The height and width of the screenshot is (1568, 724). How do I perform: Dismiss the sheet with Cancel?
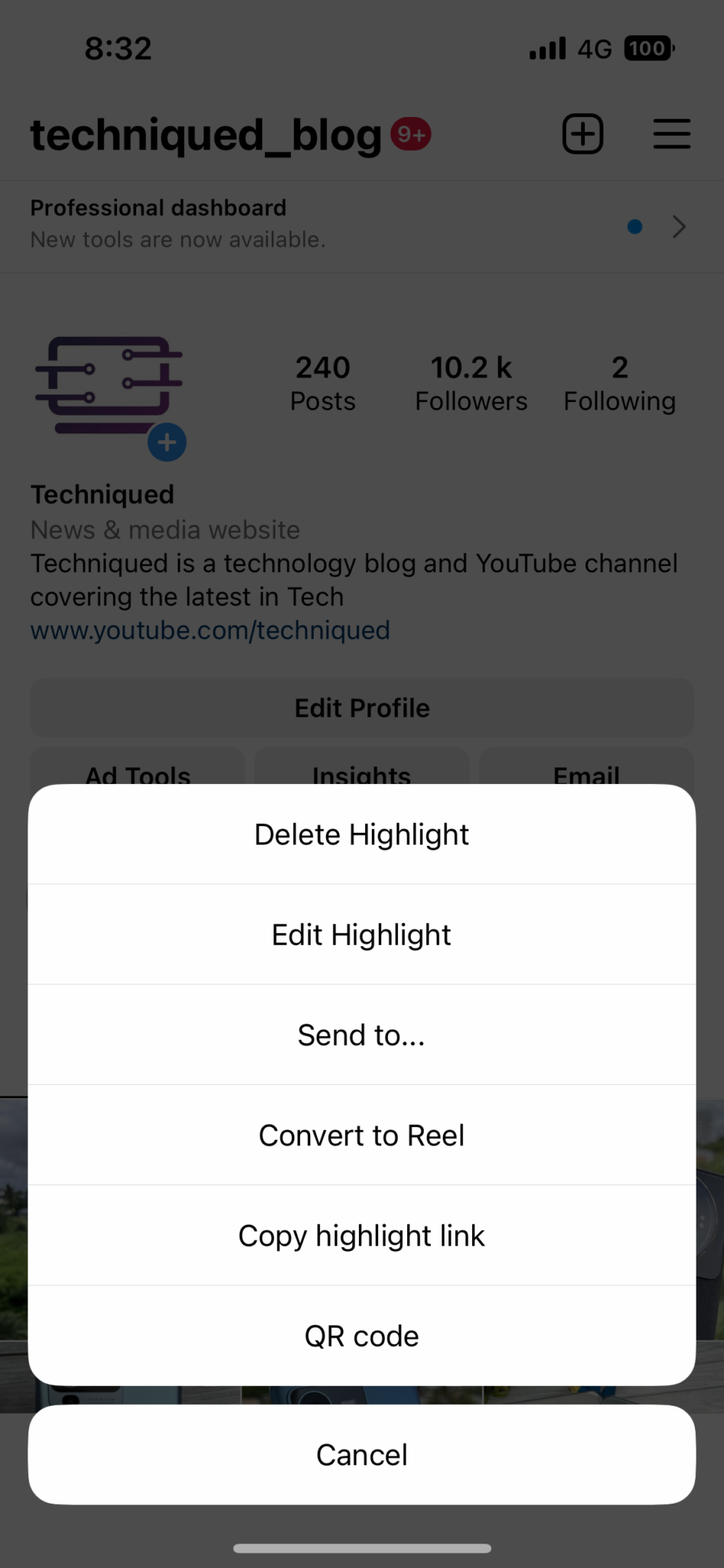coord(362,1455)
